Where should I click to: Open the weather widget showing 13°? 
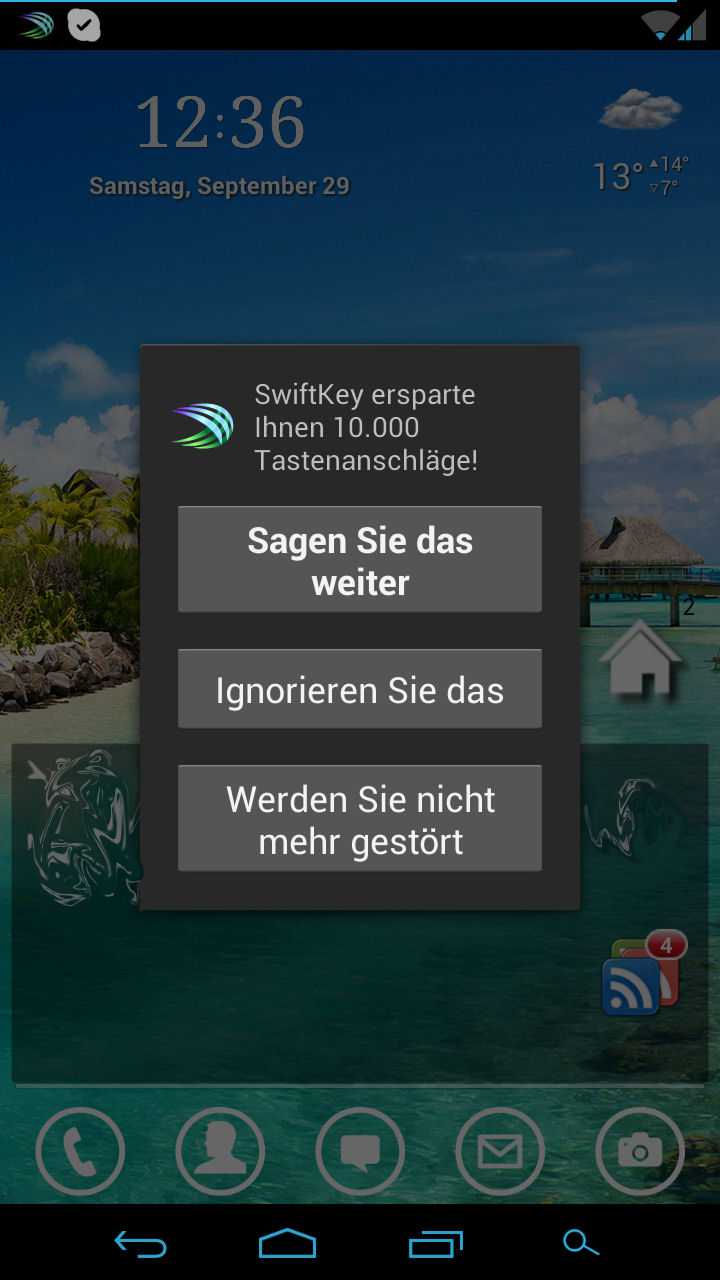(x=640, y=147)
